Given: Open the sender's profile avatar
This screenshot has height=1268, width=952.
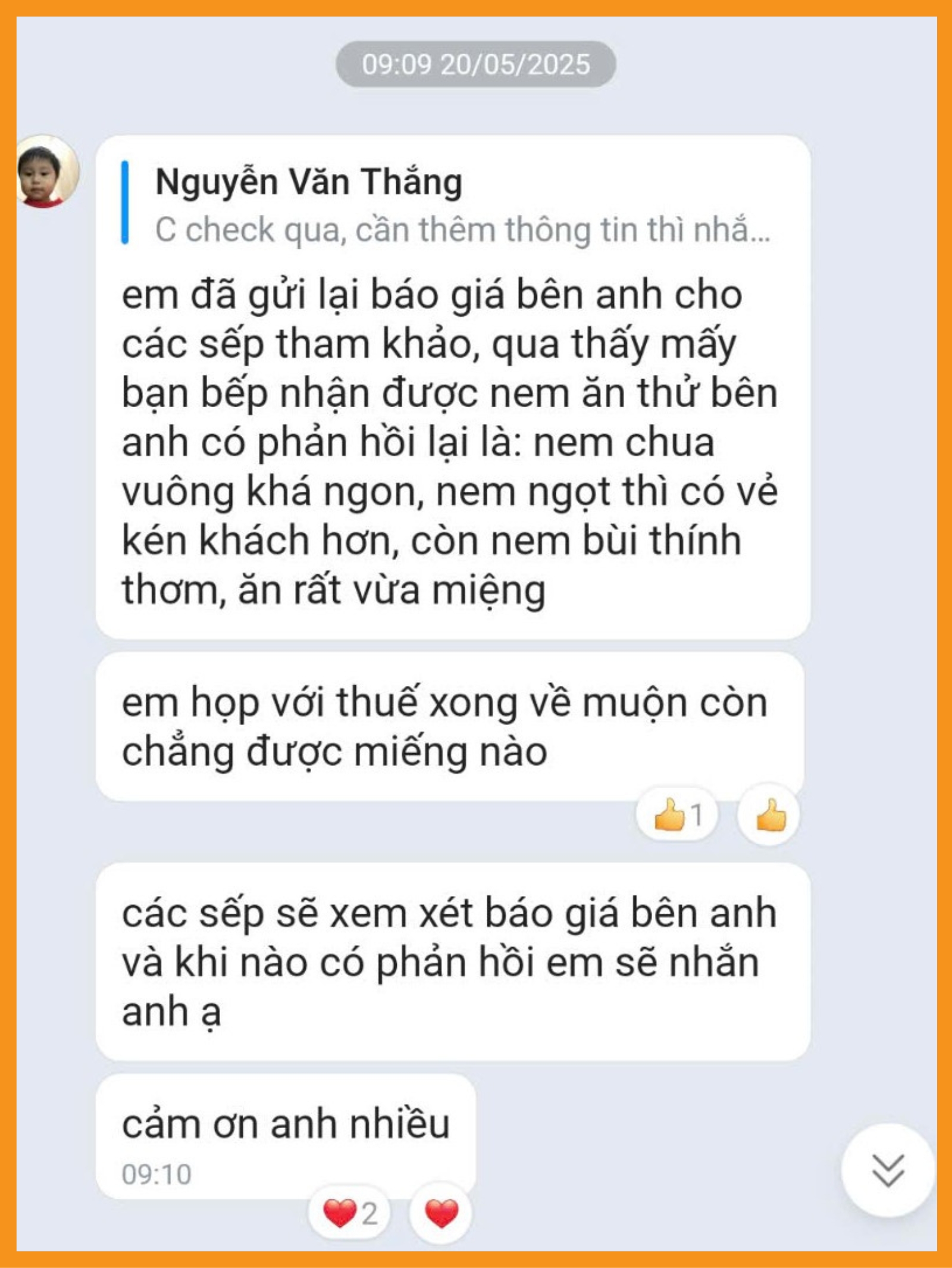Looking at the screenshot, I should pos(46,172).
